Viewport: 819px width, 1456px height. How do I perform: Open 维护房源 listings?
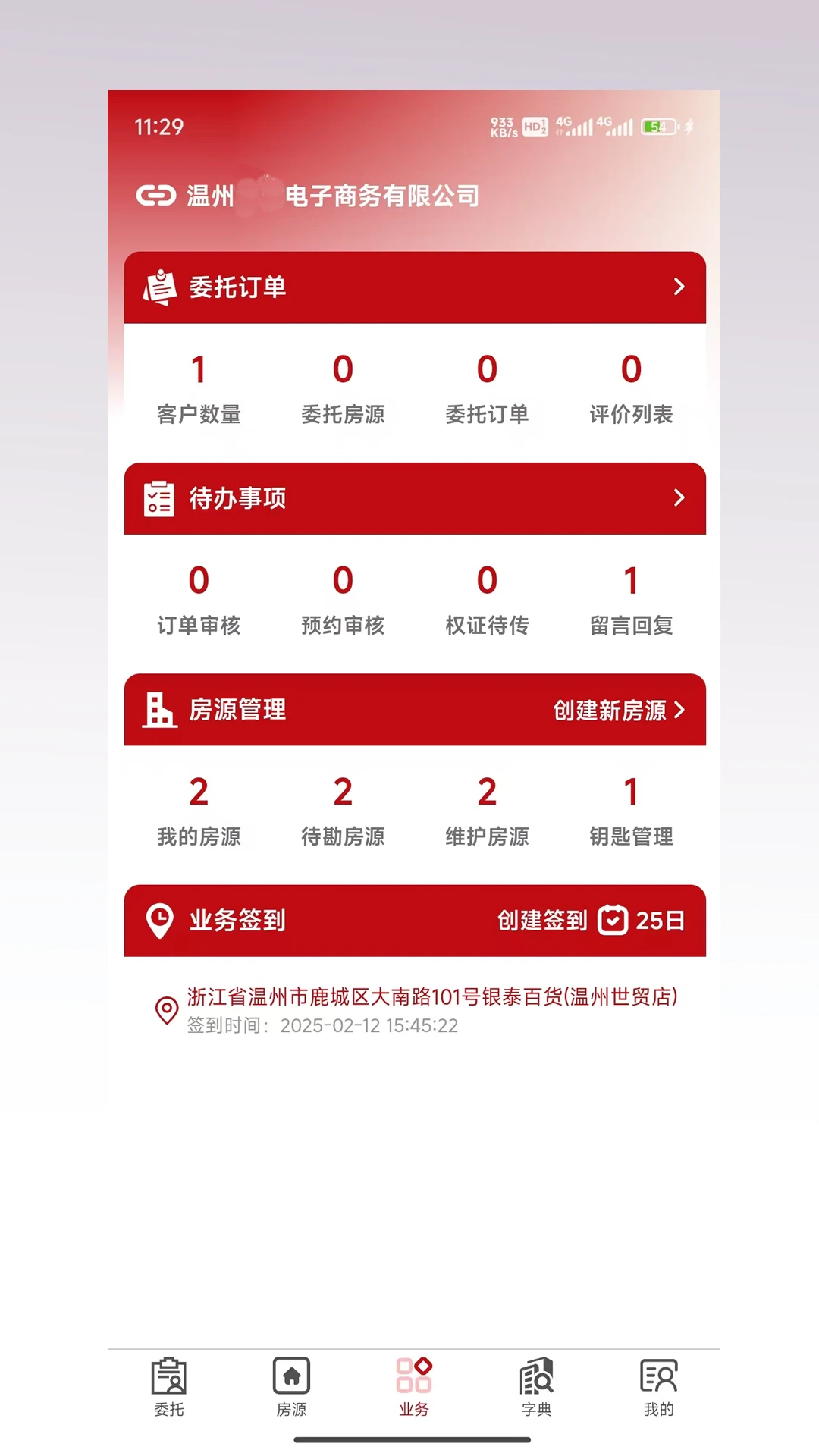(487, 811)
